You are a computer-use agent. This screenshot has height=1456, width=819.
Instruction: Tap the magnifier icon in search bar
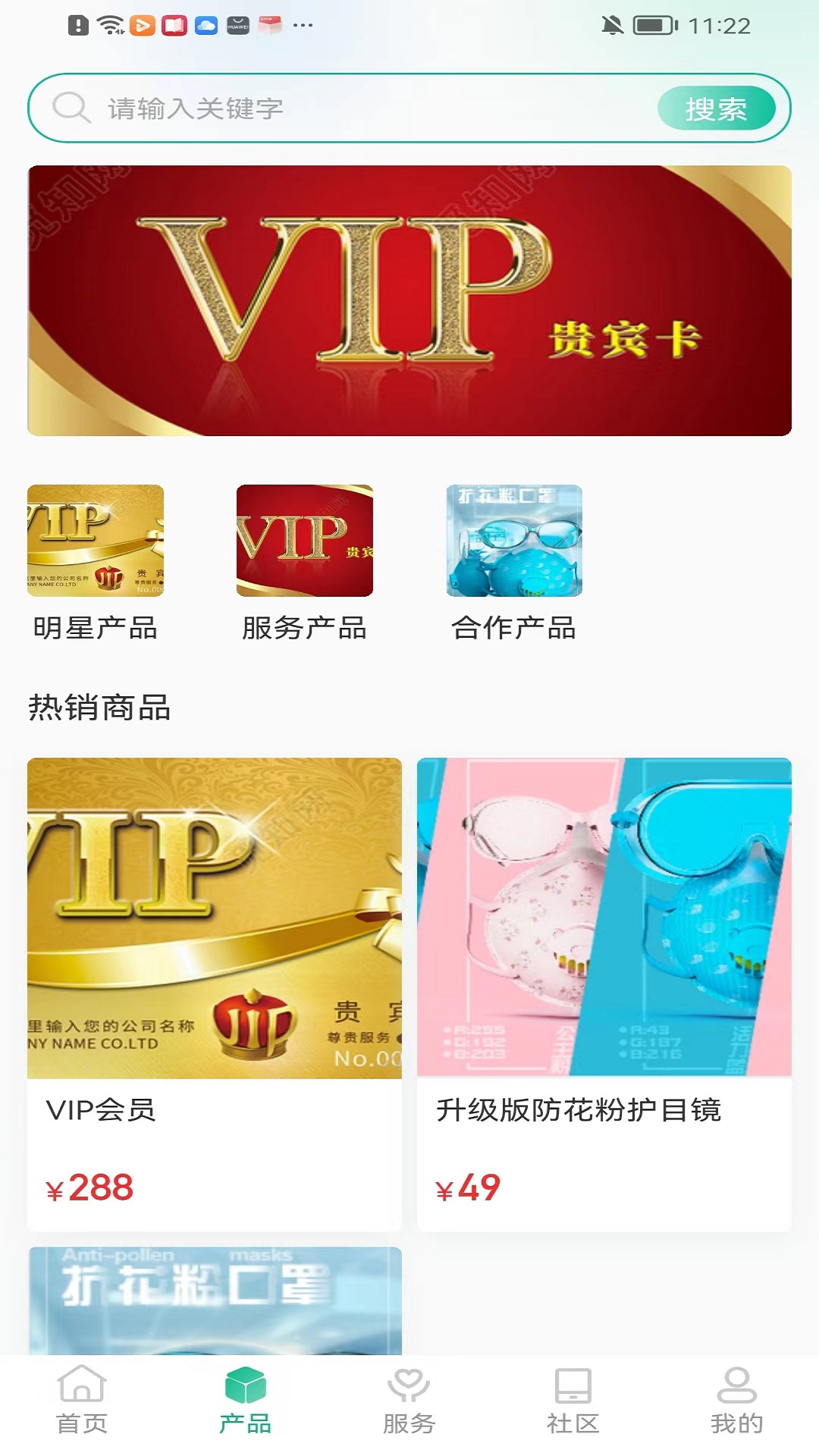pyautogui.click(x=71, y=108)
